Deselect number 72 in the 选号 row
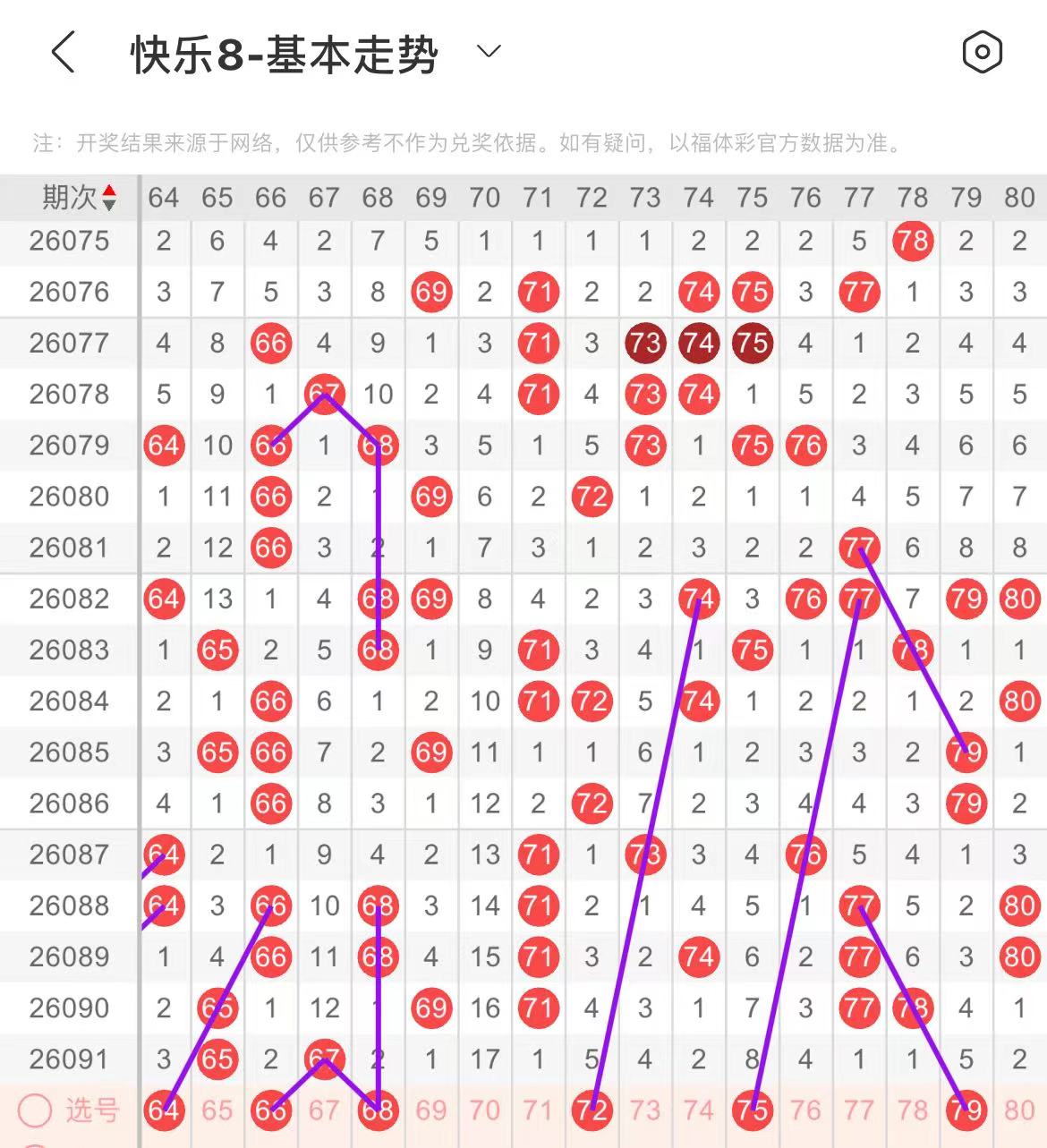The width and height of the screenshot is (1047, 1148). pos(592,1110)
